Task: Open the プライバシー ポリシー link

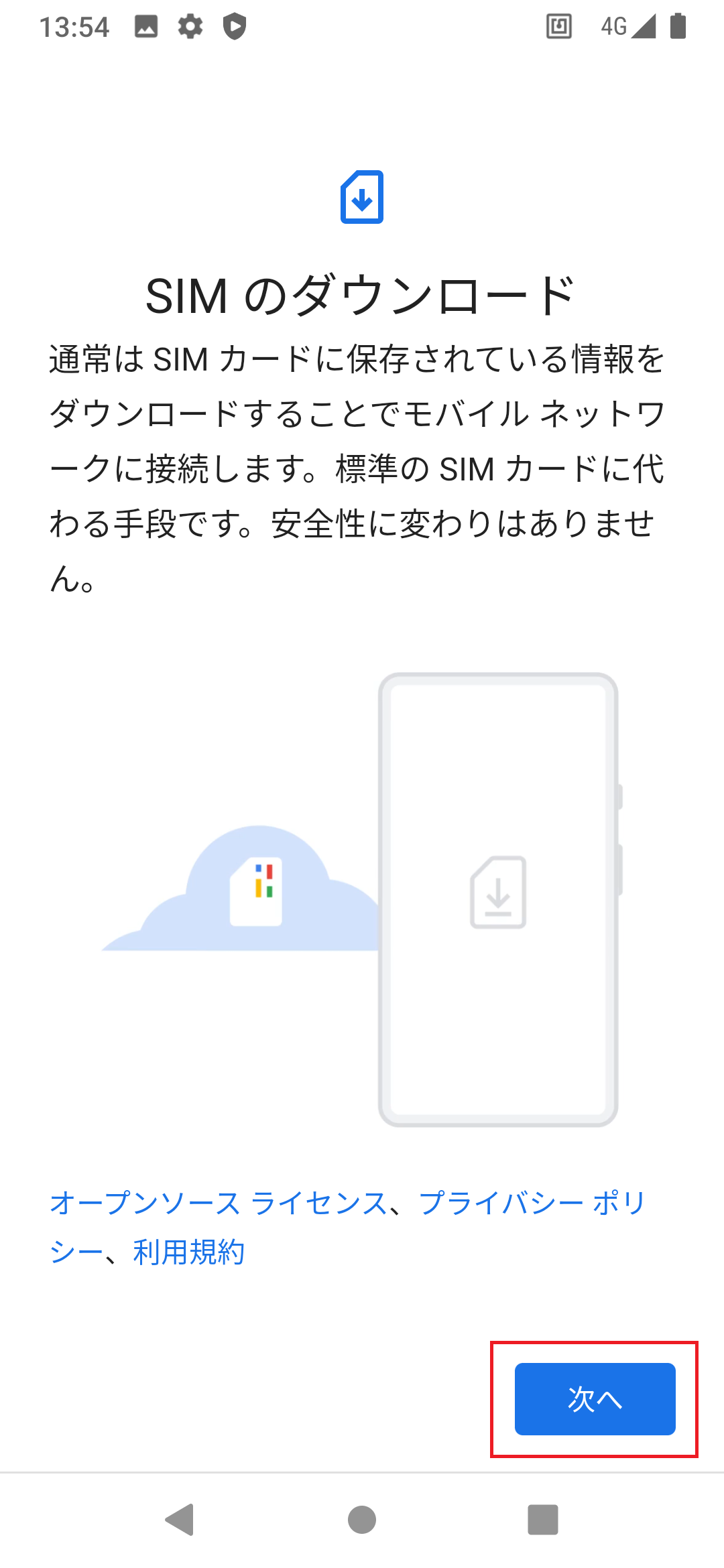Action: [x=531, y=1203]
